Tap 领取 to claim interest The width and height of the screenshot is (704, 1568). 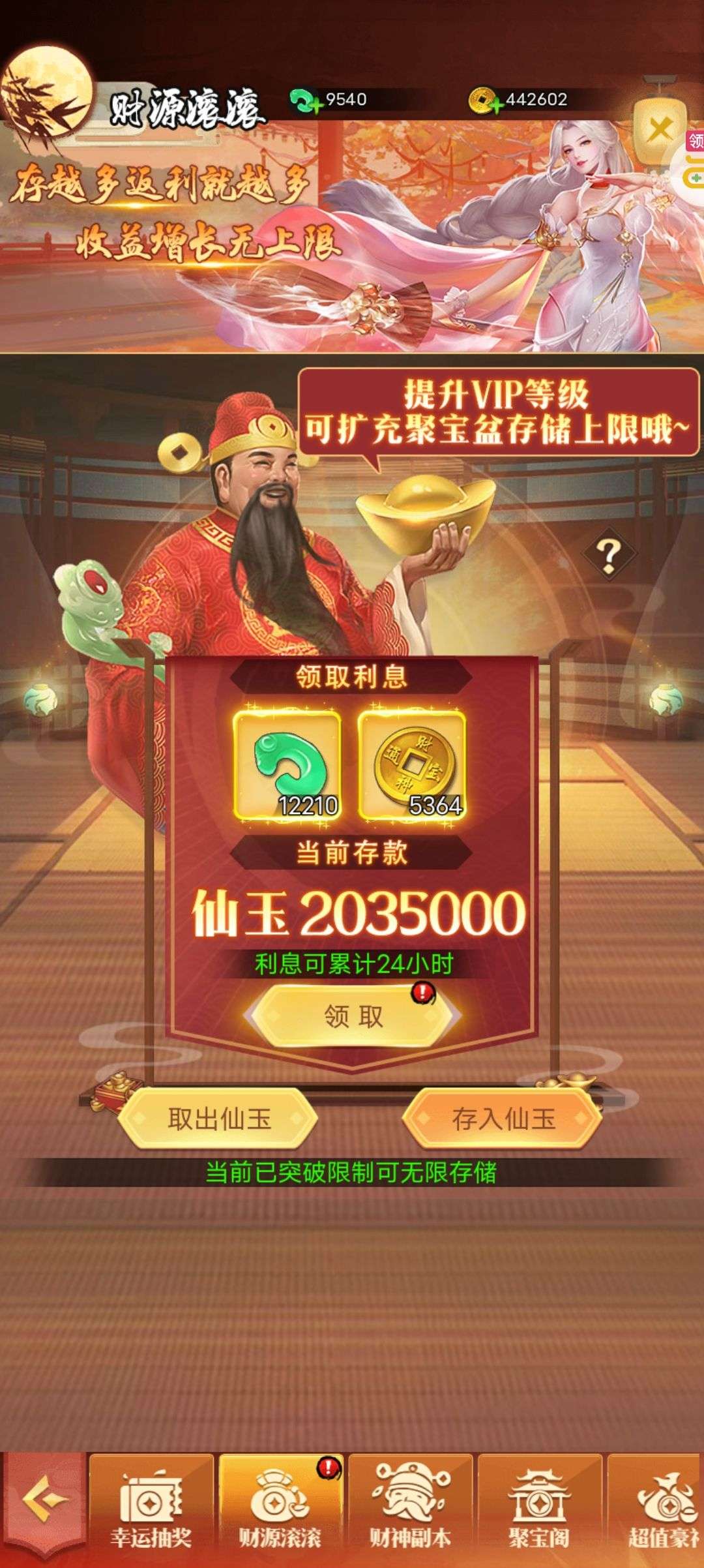click(x=353, y=1016)
